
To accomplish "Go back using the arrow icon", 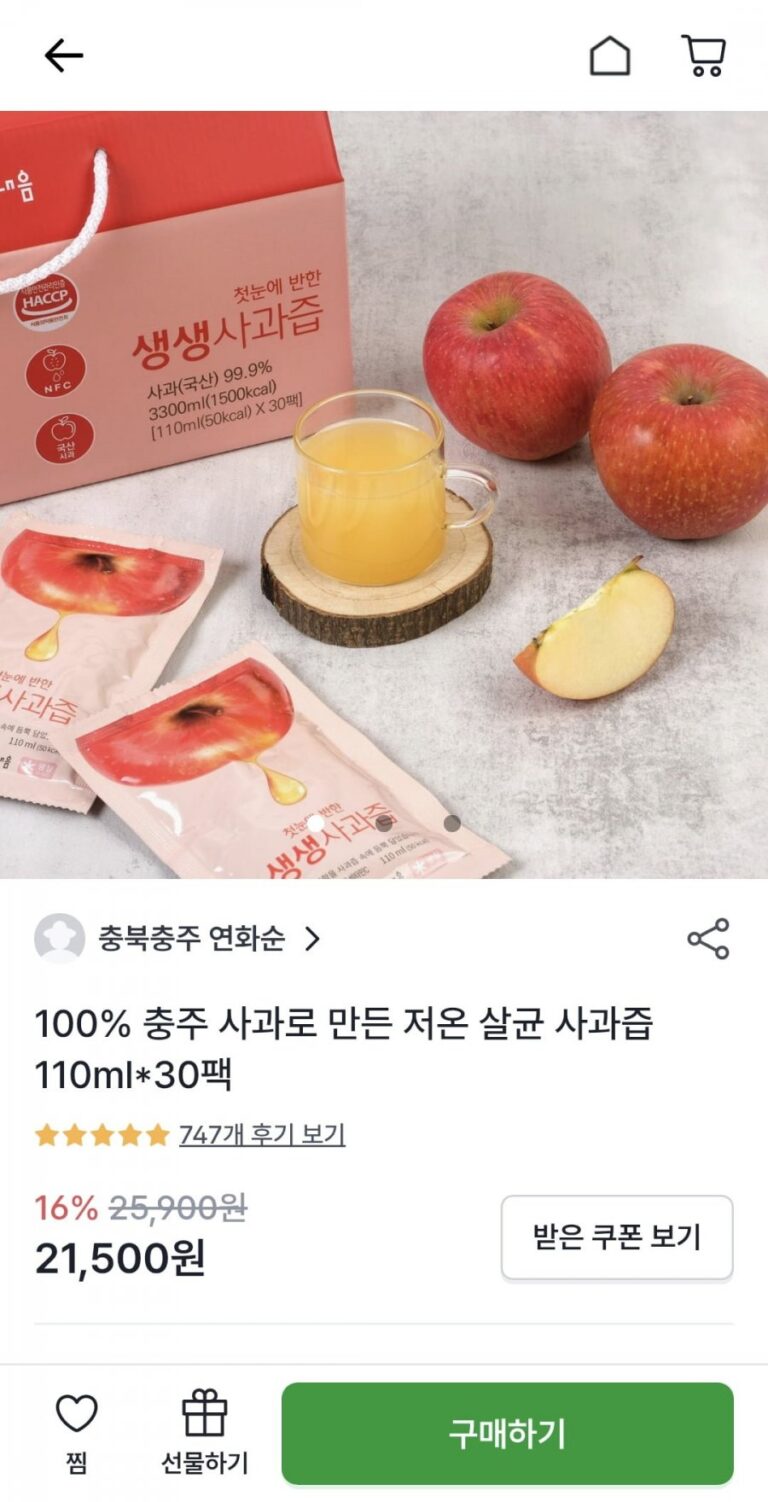I will click(63, 56).
